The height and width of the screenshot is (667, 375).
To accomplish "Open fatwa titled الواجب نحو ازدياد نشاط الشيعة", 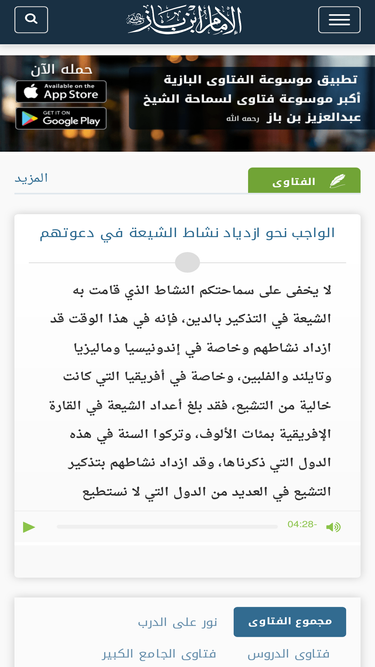I will coord(188,233).
